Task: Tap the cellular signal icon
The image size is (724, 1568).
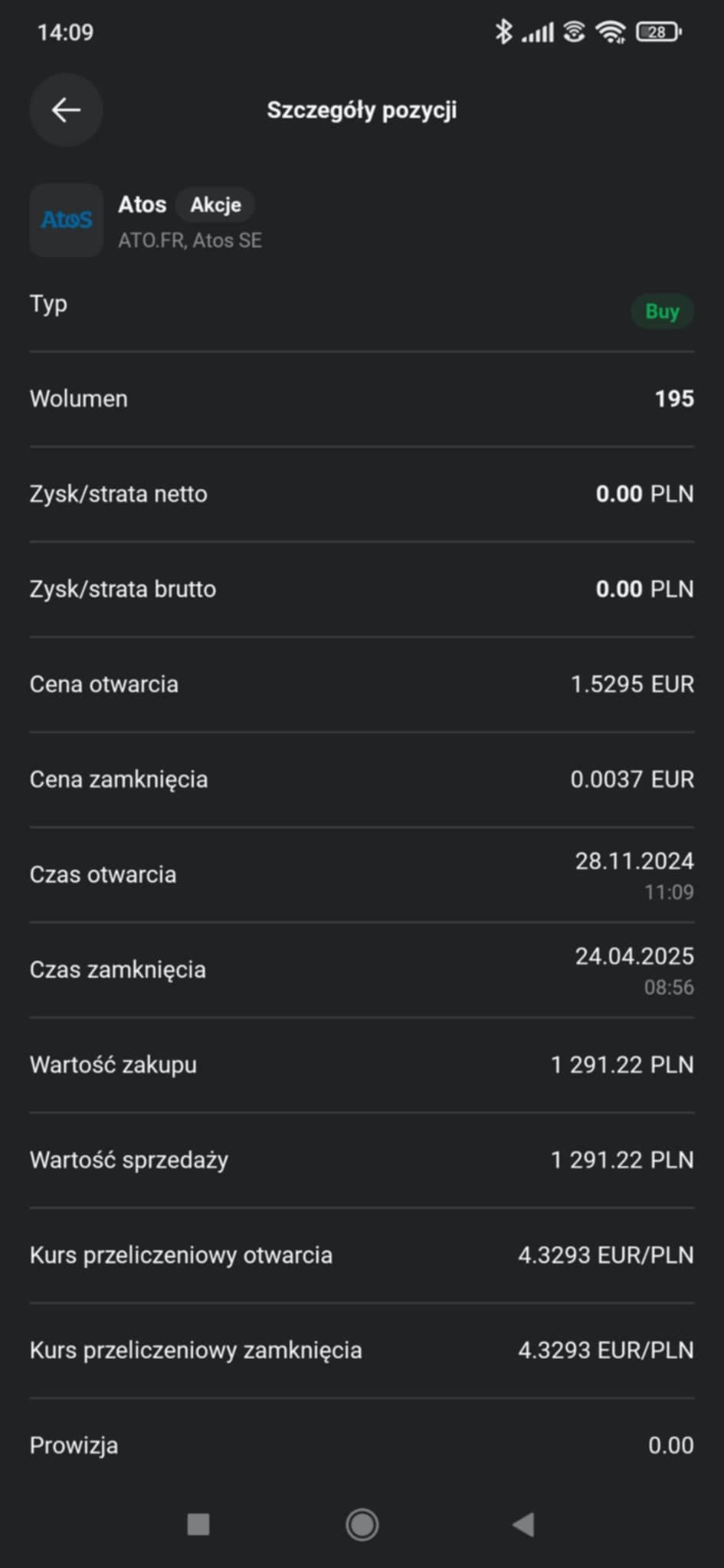Action: [x=537, y=31]
